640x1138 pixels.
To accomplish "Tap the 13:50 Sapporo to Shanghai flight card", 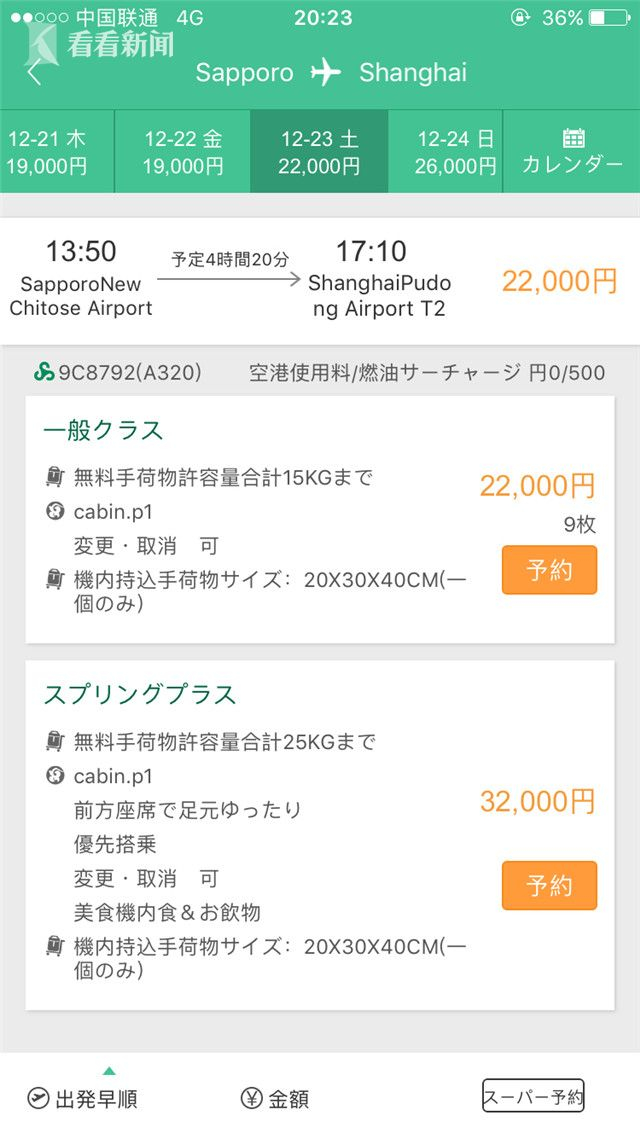I will tap(320, 280).
